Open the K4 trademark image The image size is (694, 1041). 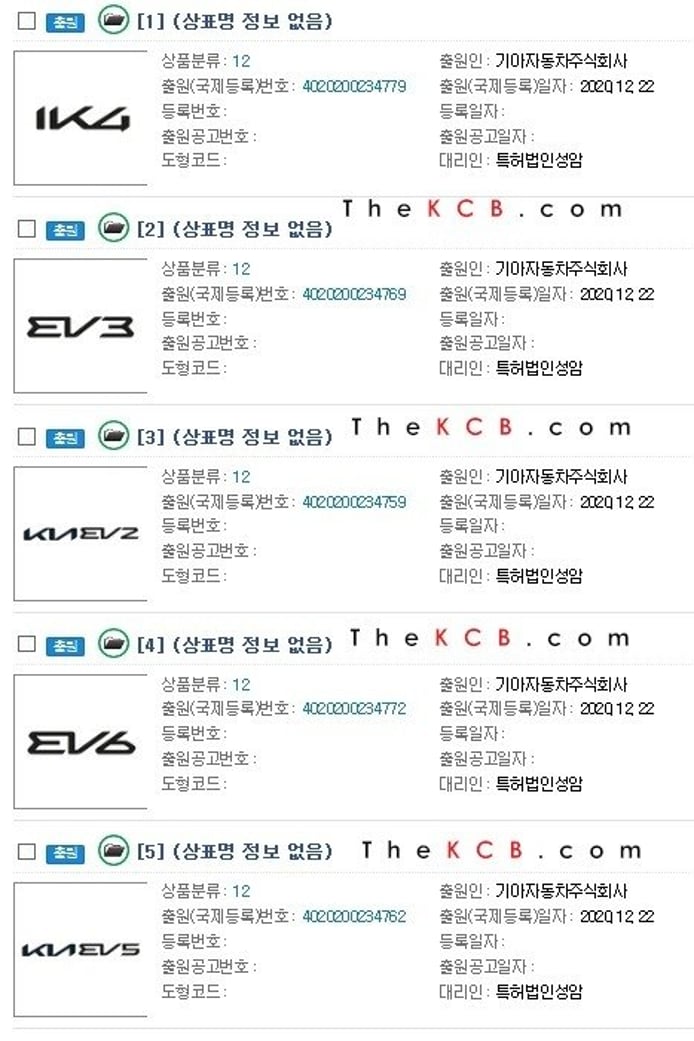pyautogui.click(x=81, y=119)
